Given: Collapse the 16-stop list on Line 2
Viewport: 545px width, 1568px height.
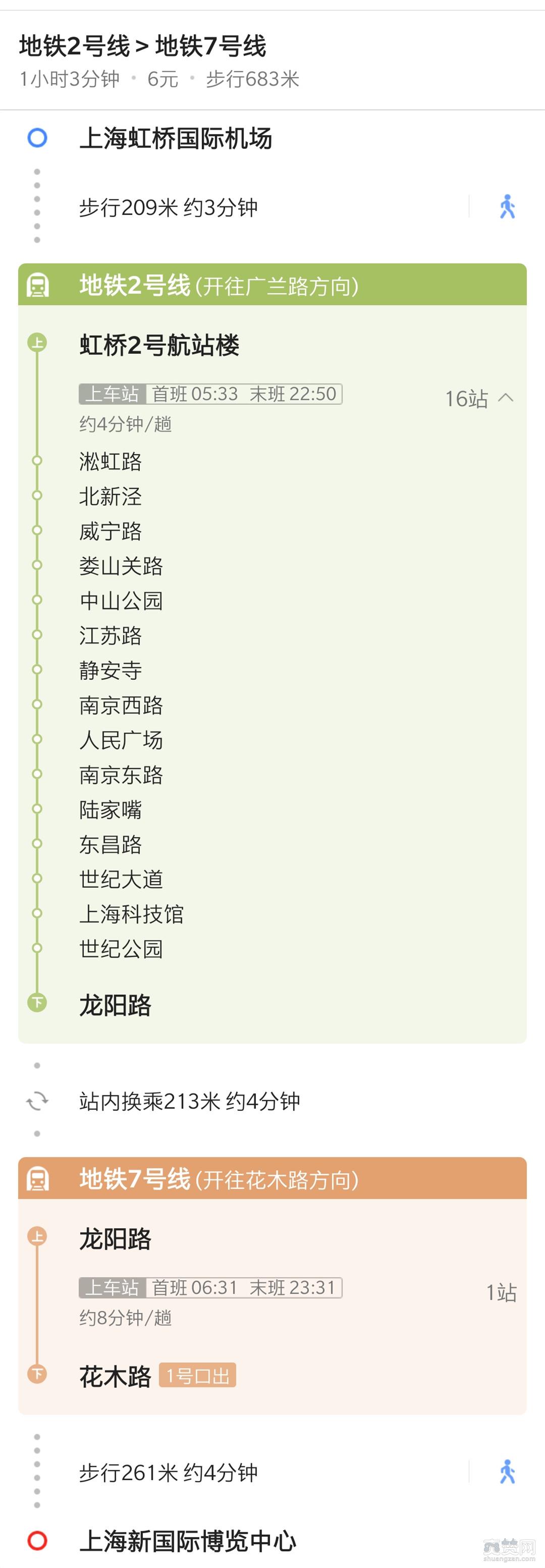Looking at the screenshot, I should 505,398.
